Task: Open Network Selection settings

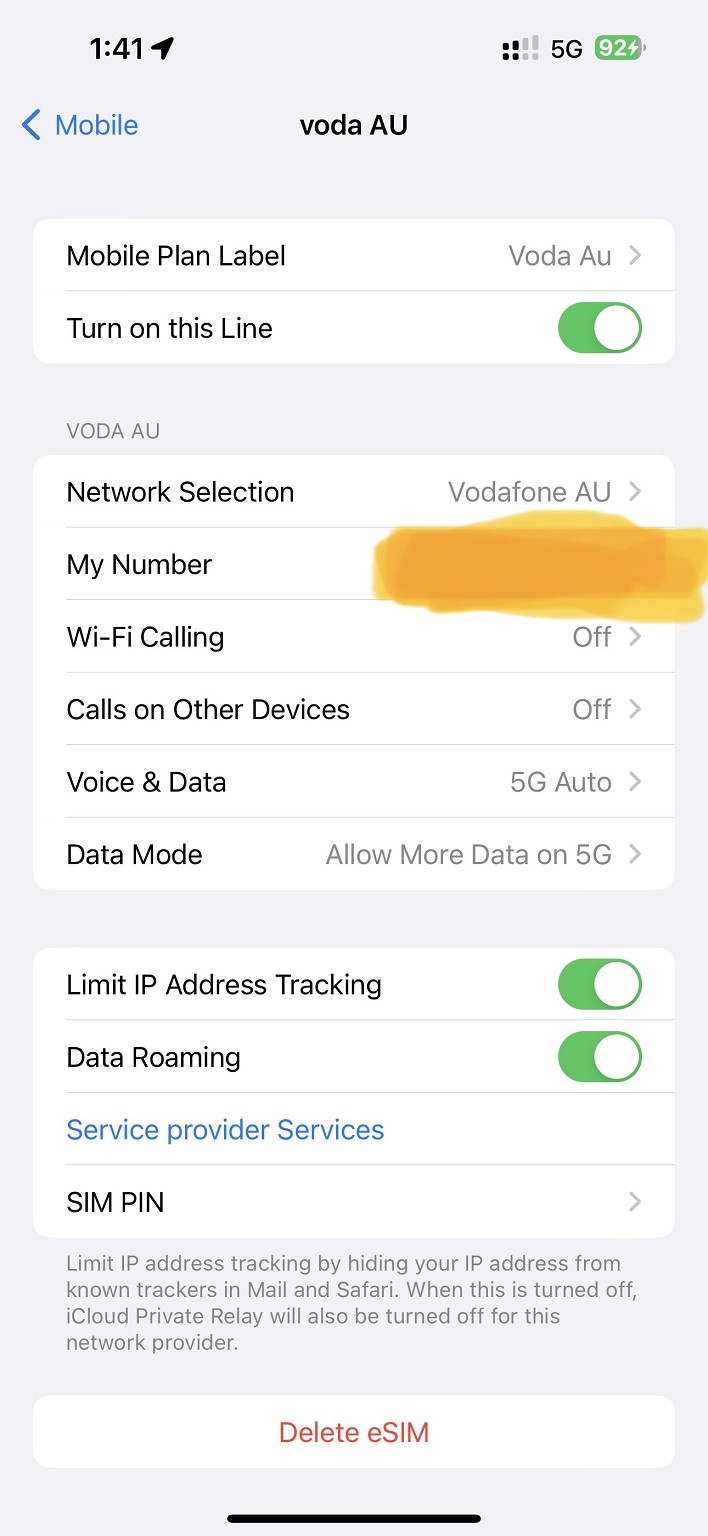Action: pyautogui.click(x=354, y=492)
